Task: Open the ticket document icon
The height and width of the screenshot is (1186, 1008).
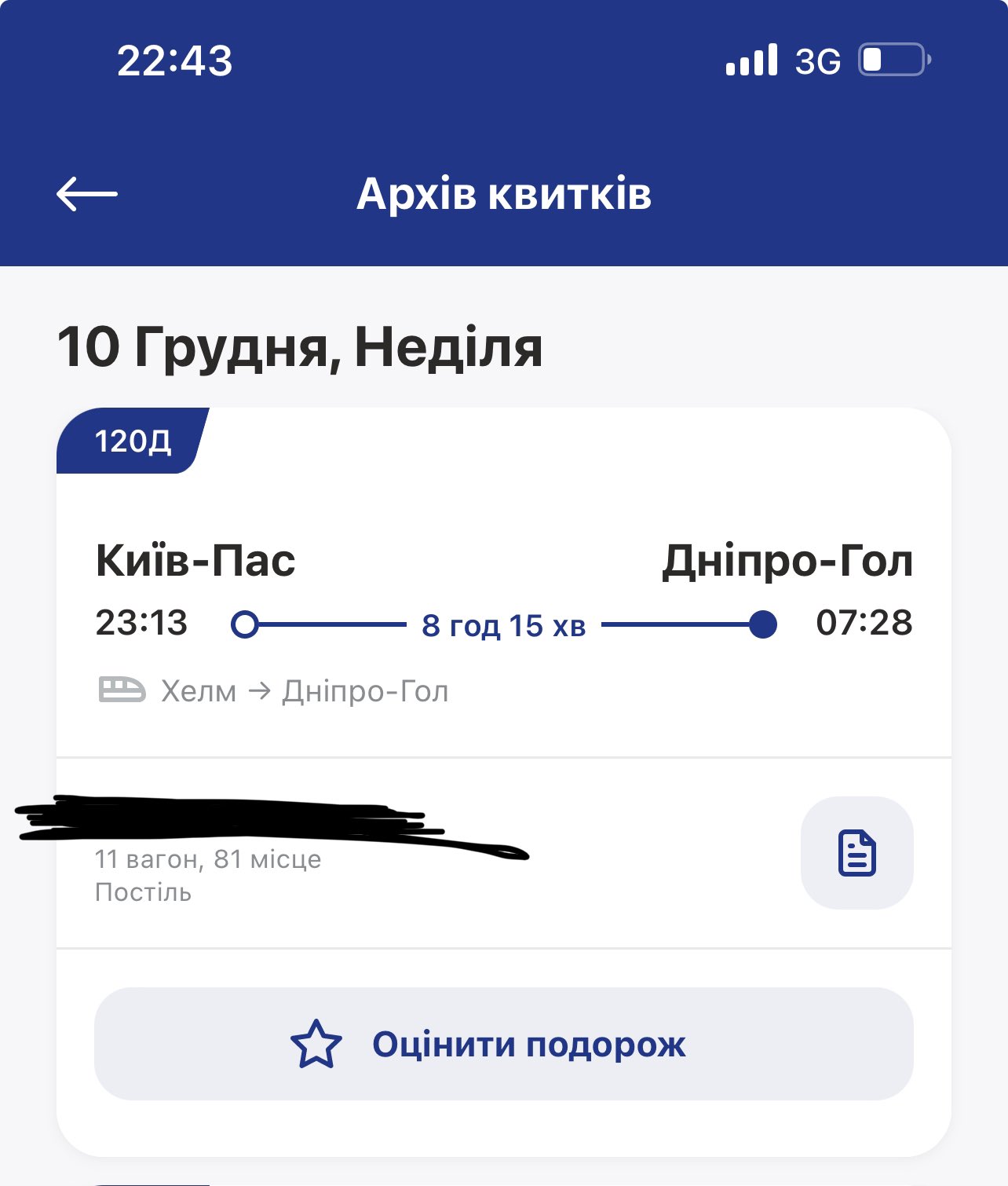Action: coord(856,853)
